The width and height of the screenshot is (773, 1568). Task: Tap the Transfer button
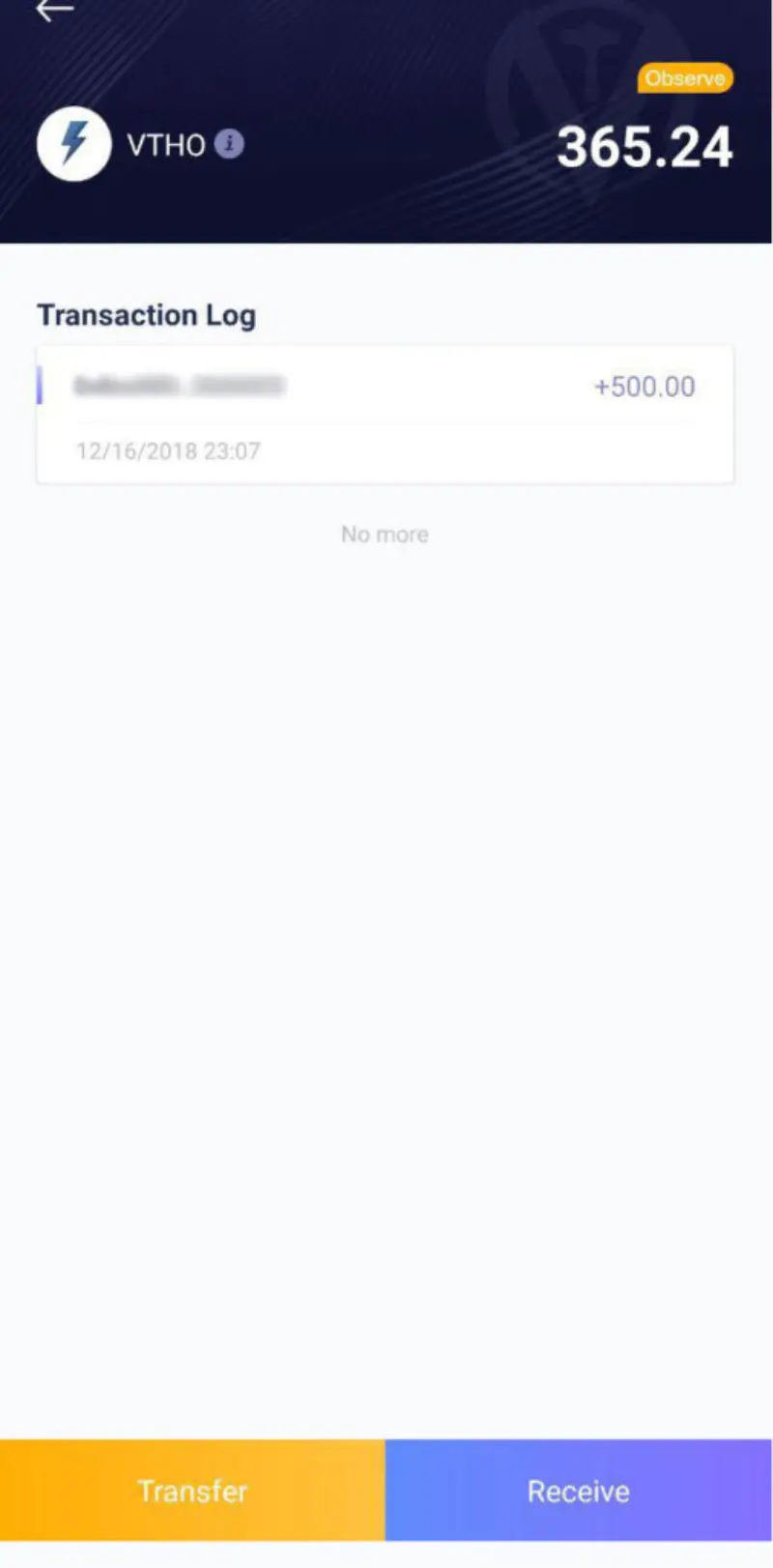click(x=192, y=1490)
